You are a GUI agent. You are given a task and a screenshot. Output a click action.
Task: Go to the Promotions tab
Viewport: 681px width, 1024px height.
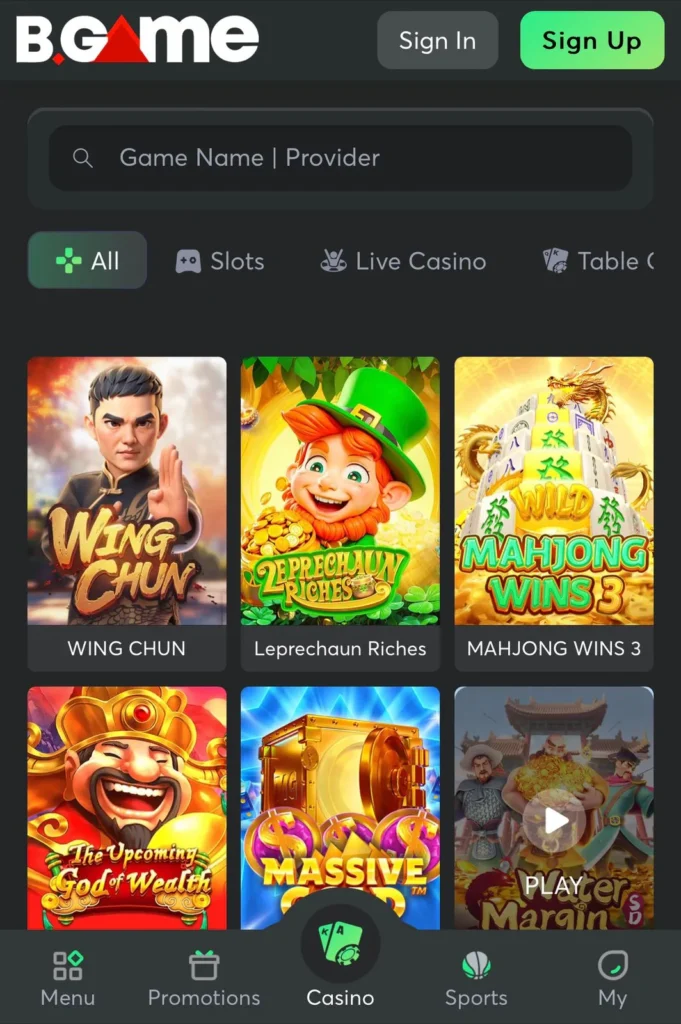(x=204, y=979)
